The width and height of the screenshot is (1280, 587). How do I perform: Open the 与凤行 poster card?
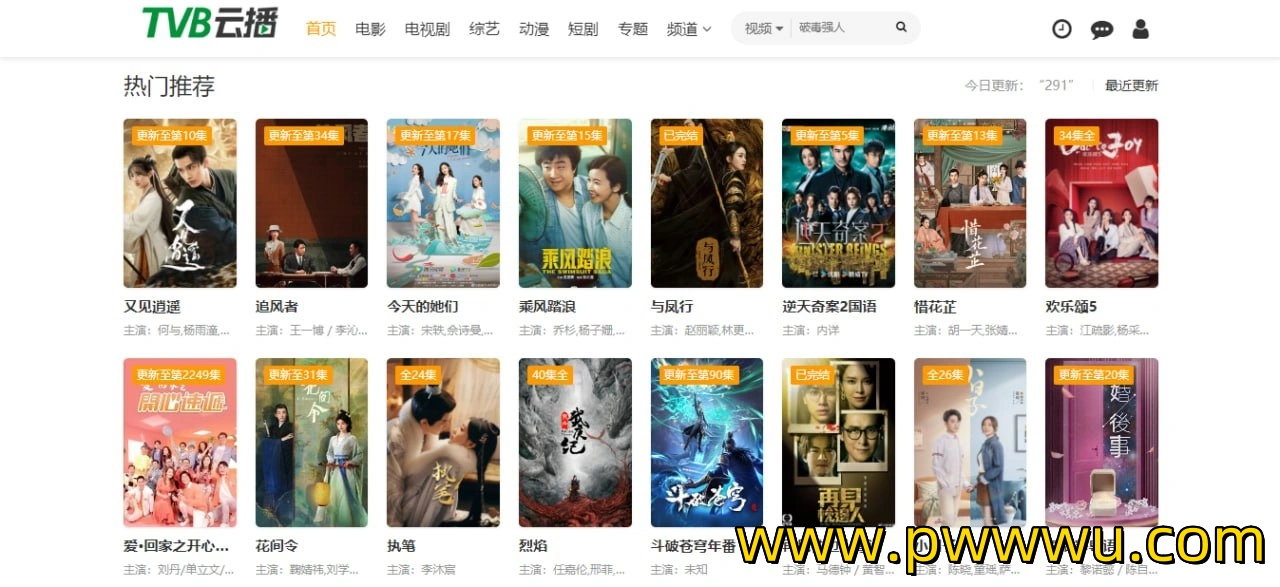[x=706, y=203]
